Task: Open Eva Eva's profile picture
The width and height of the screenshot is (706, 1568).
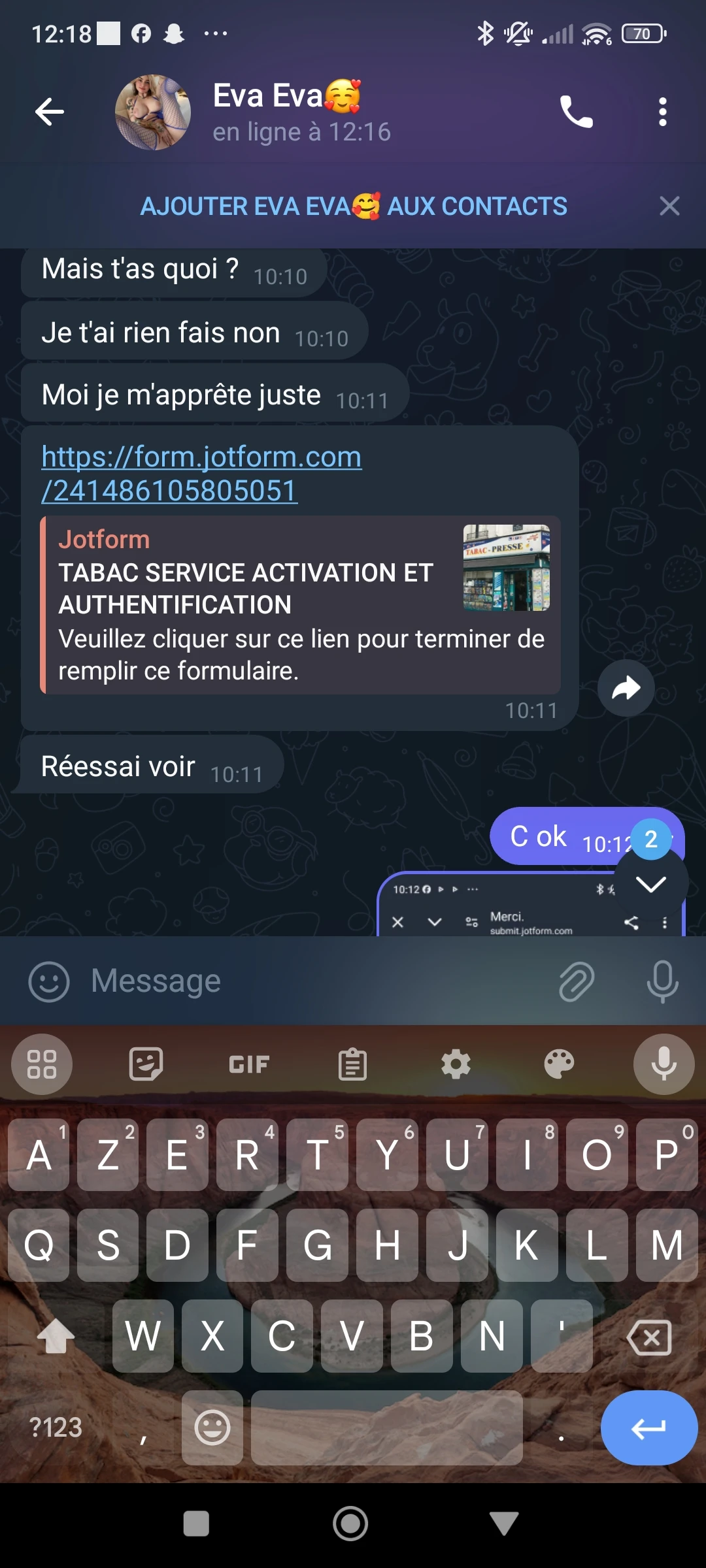Action: (154, 113)
